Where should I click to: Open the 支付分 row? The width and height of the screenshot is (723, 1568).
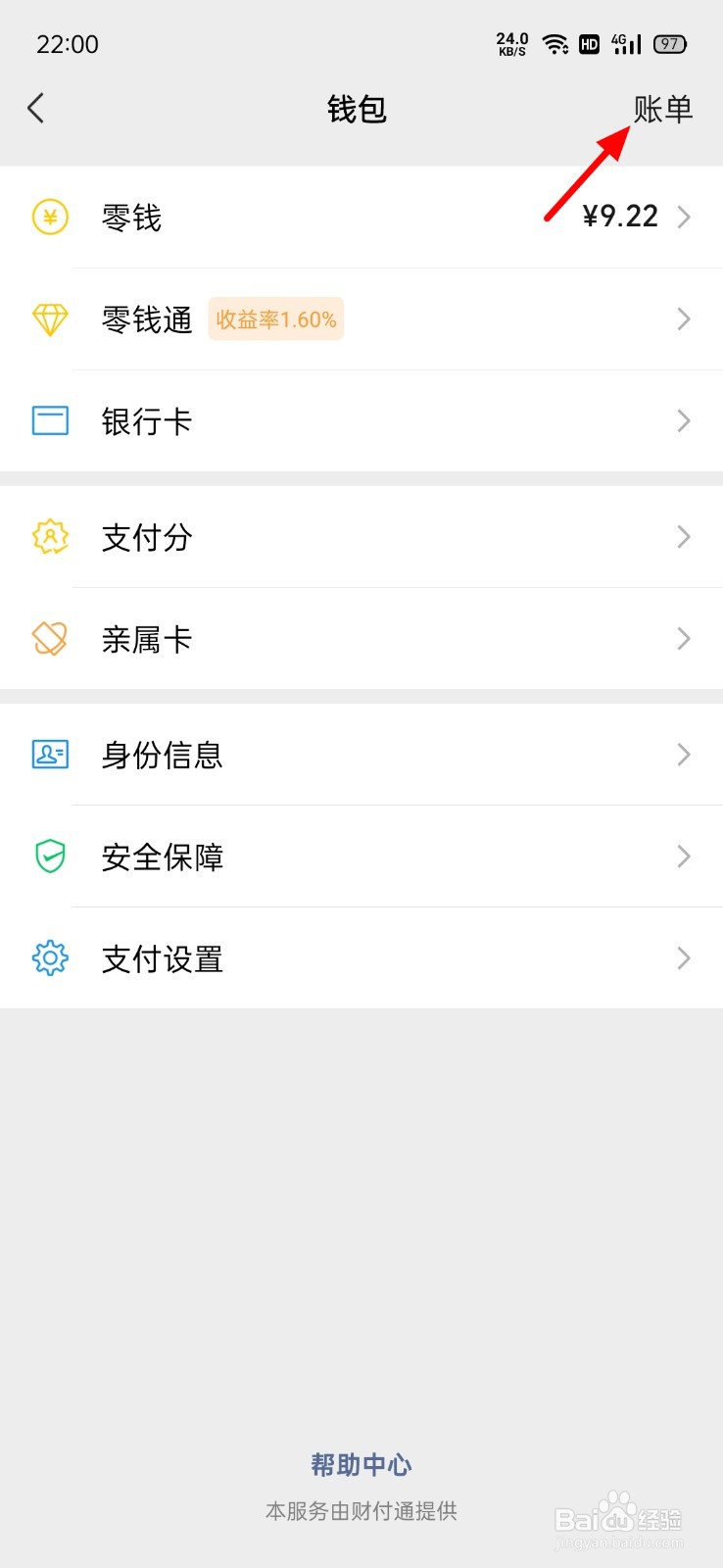pos(361,536)
